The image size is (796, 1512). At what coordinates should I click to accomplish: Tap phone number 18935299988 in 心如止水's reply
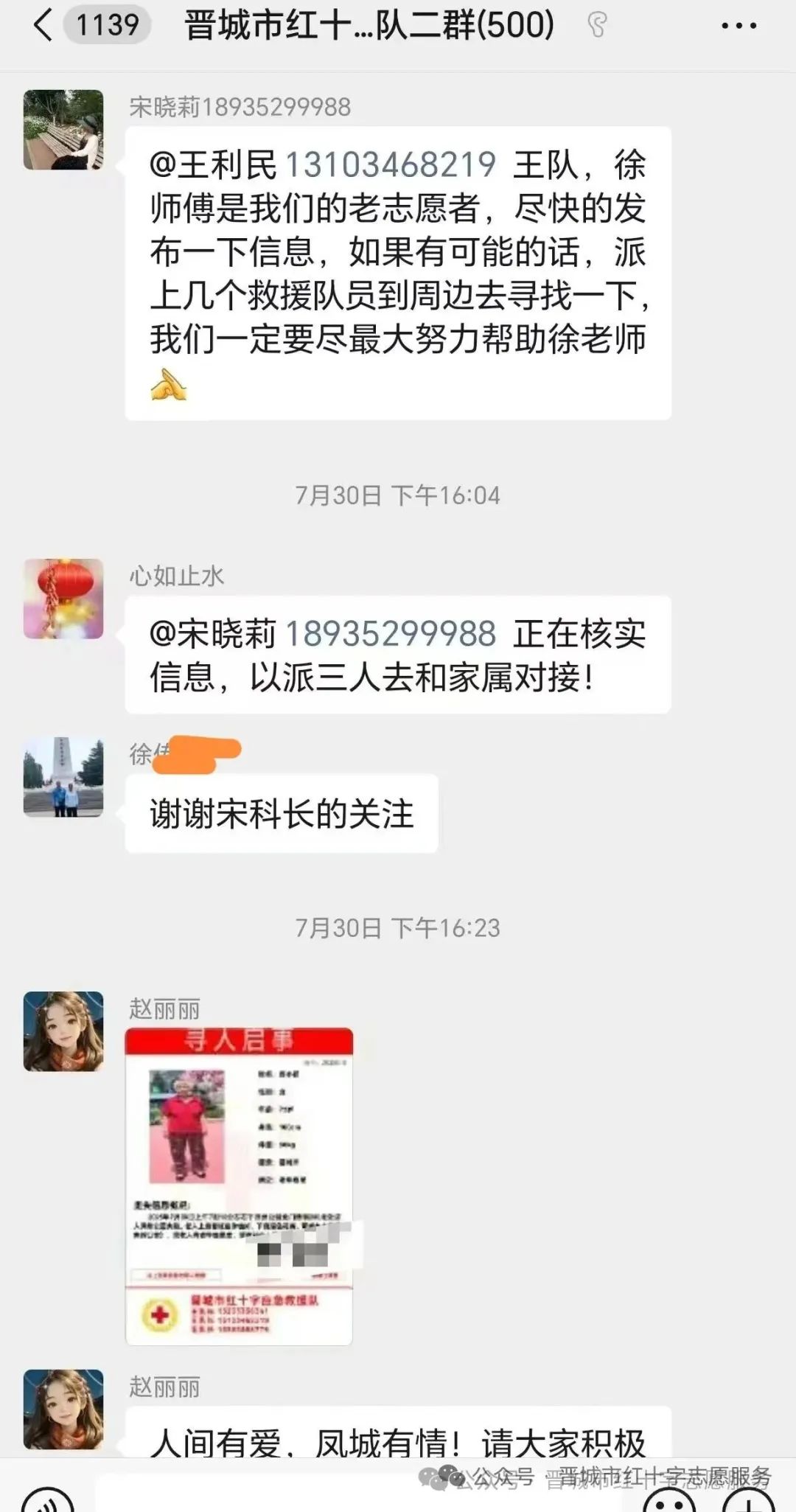click(390, 634)
